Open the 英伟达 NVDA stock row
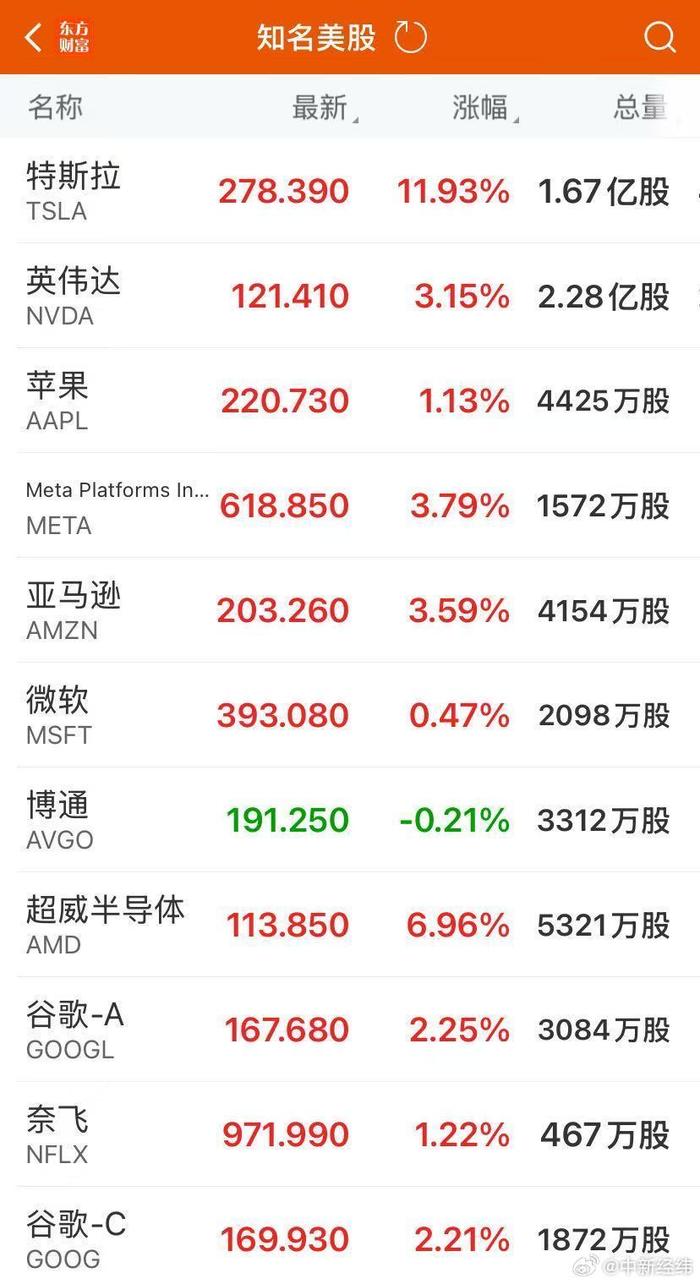The image size is (700, 1283). point(350,296)
